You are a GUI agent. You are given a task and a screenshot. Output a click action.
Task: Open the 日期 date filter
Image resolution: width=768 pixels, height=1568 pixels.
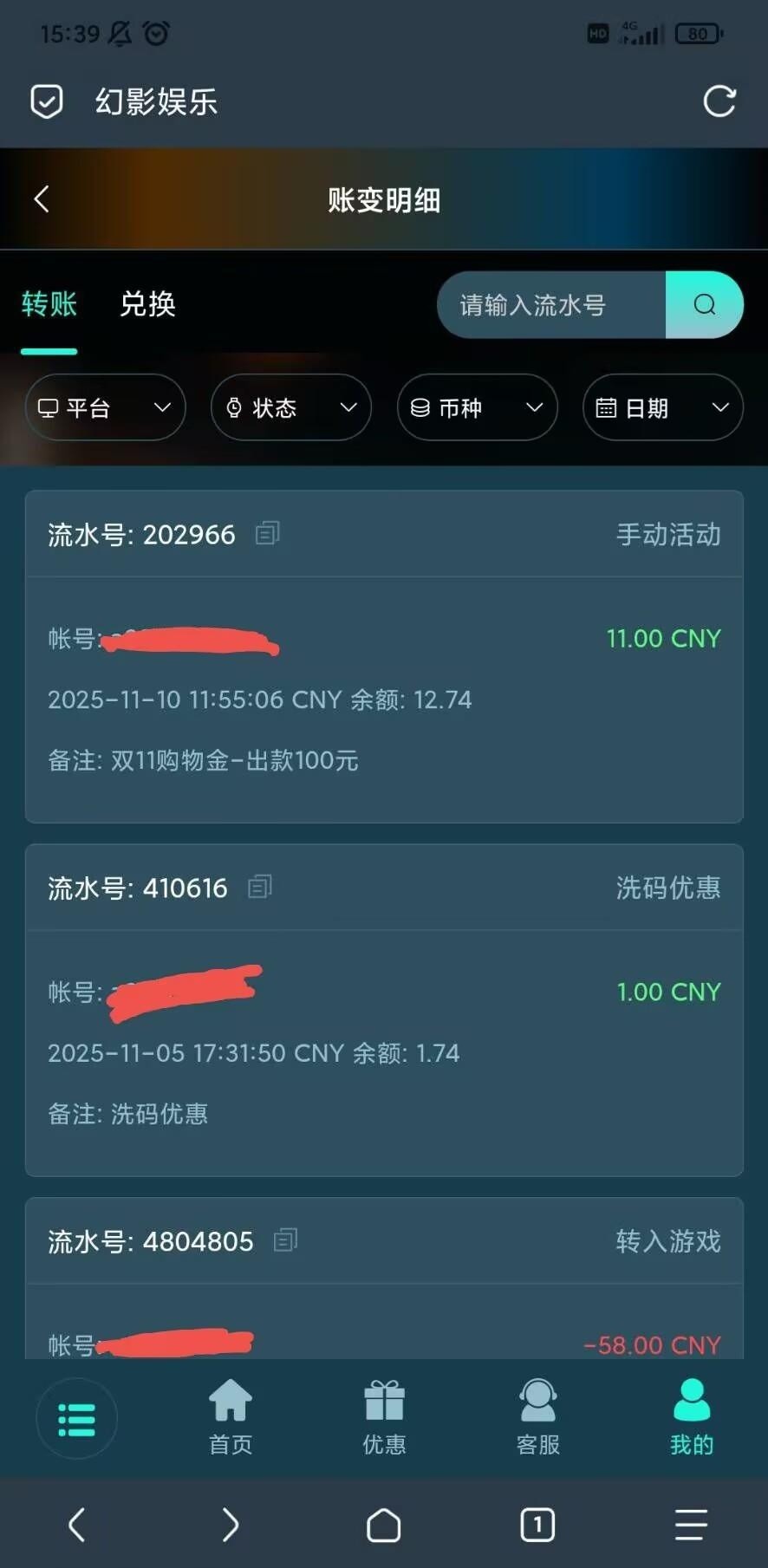[x=662, y=407]
